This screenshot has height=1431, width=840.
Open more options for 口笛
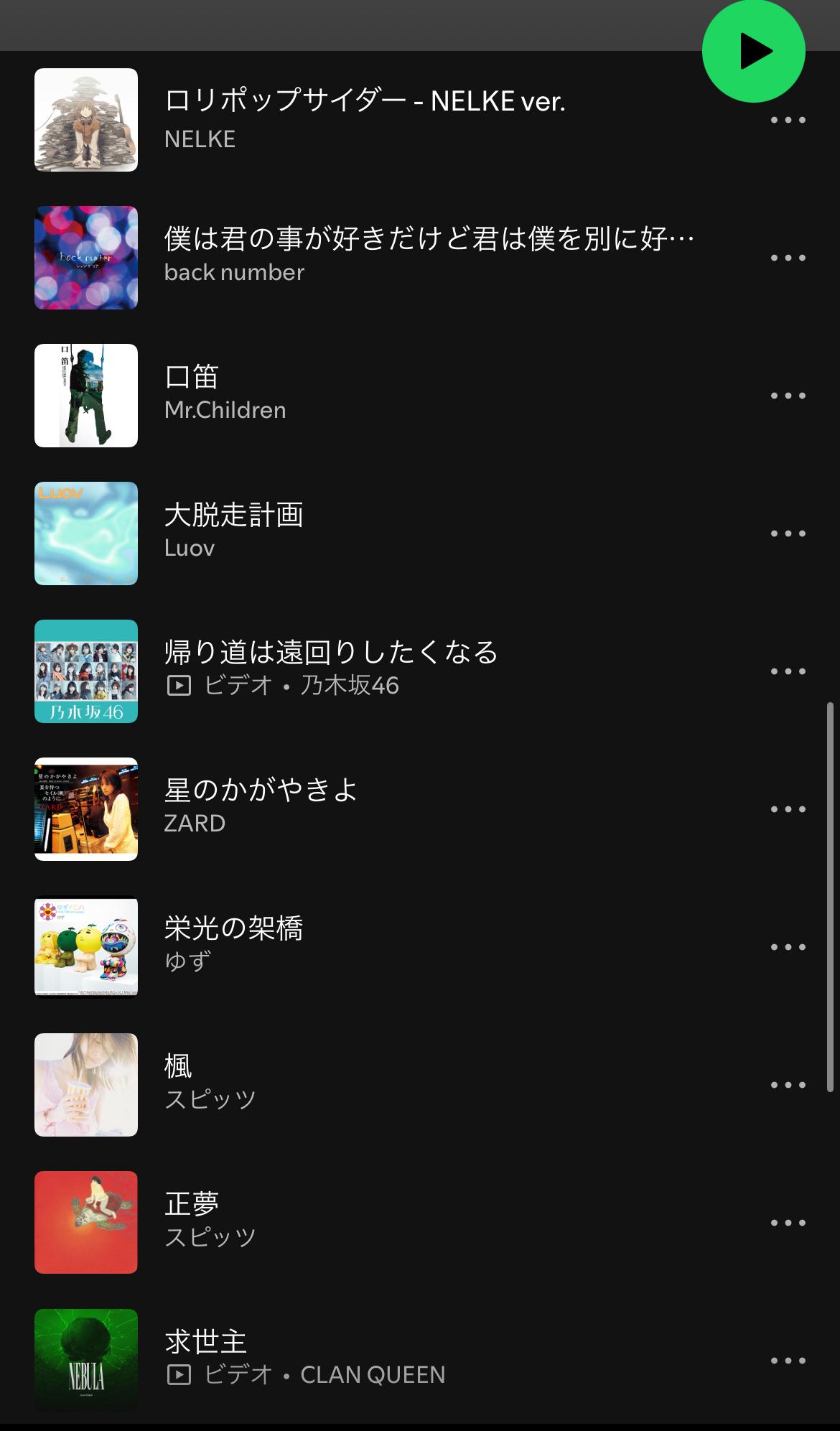[x=788, y=396]
